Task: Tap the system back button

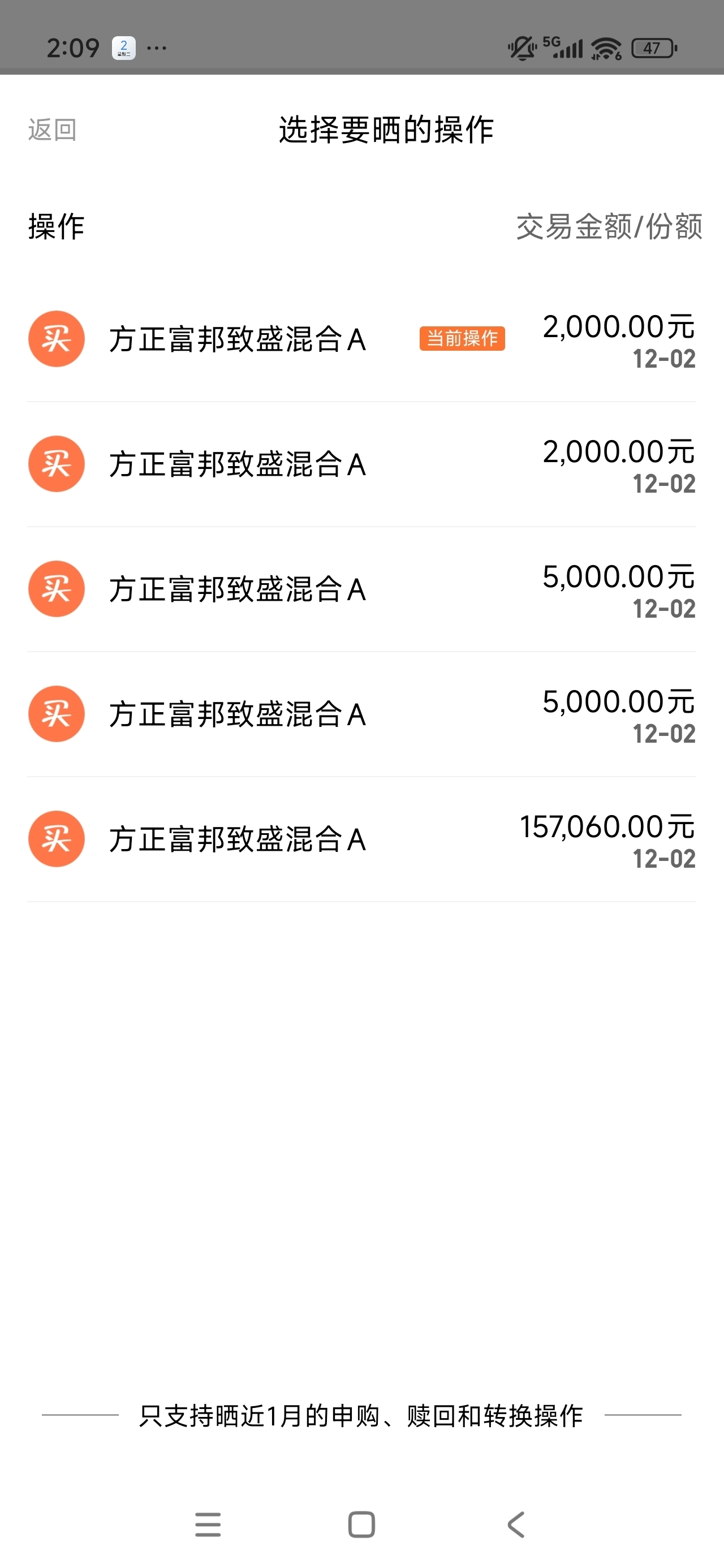Action: (516, 1525)
